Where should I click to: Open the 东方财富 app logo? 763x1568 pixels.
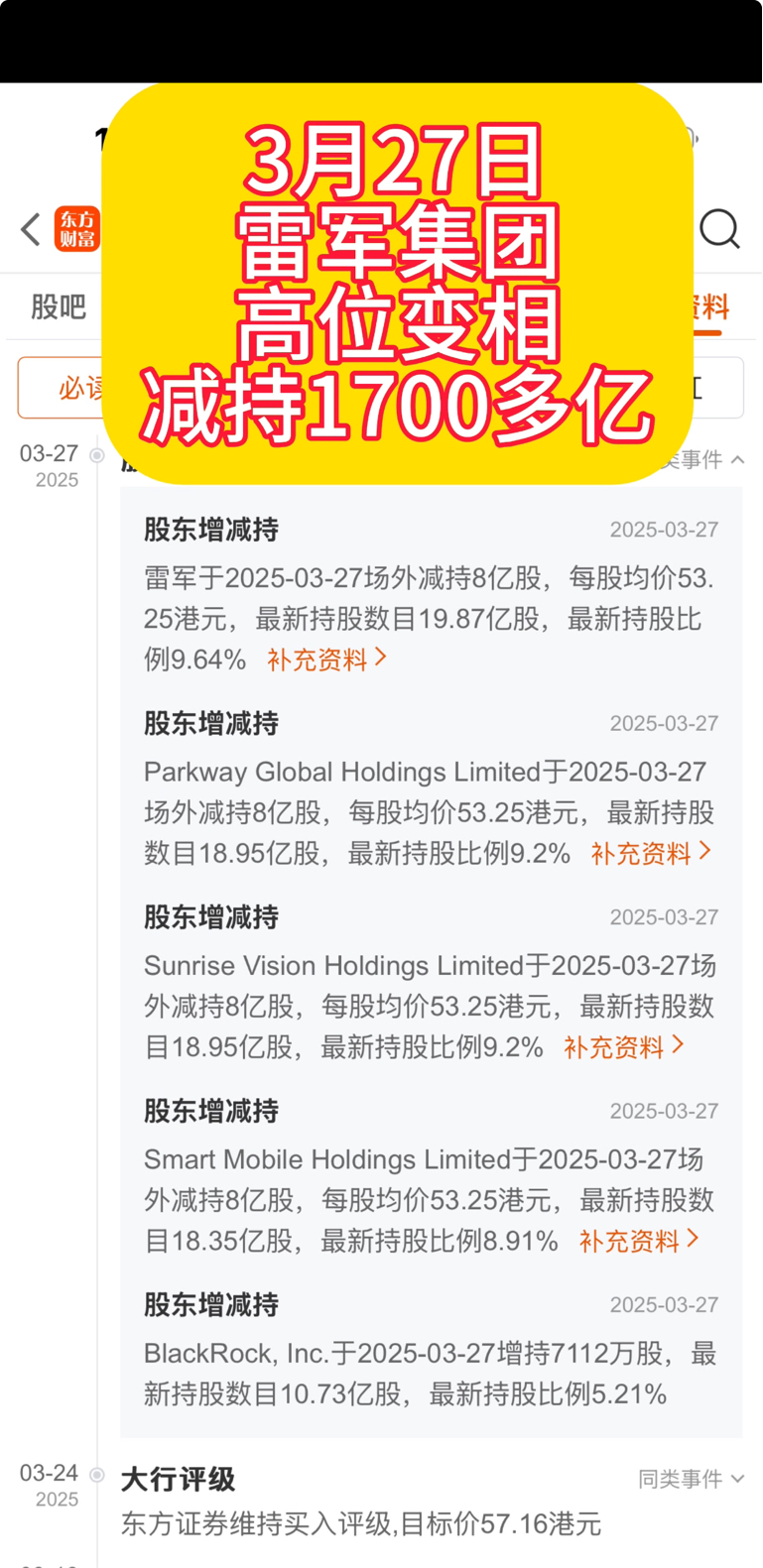tap(77, 229)
